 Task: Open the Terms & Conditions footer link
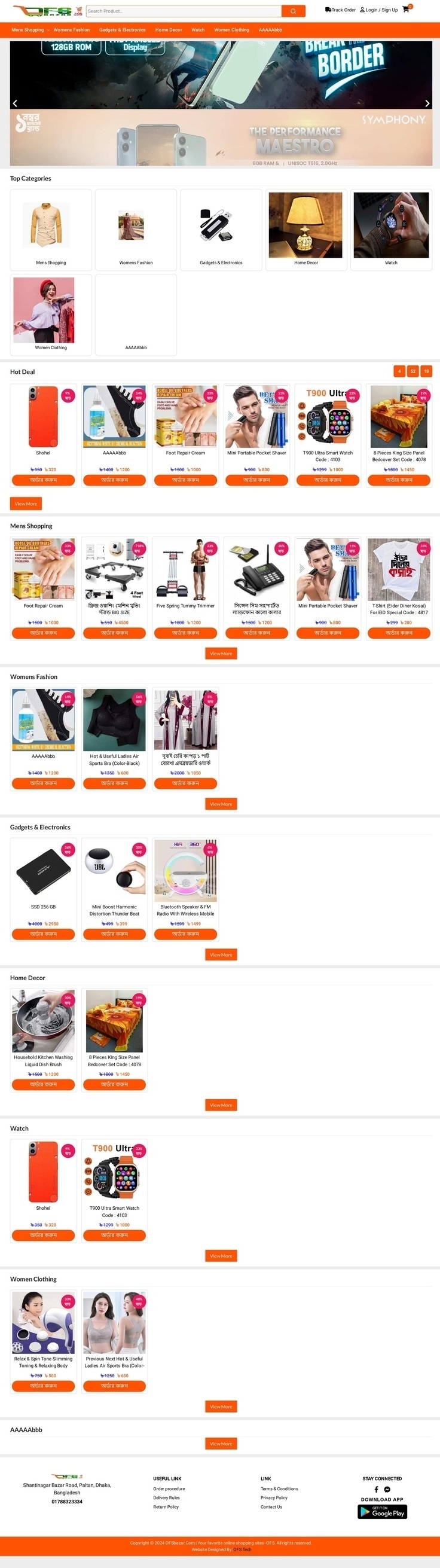tap(279, 1489)
